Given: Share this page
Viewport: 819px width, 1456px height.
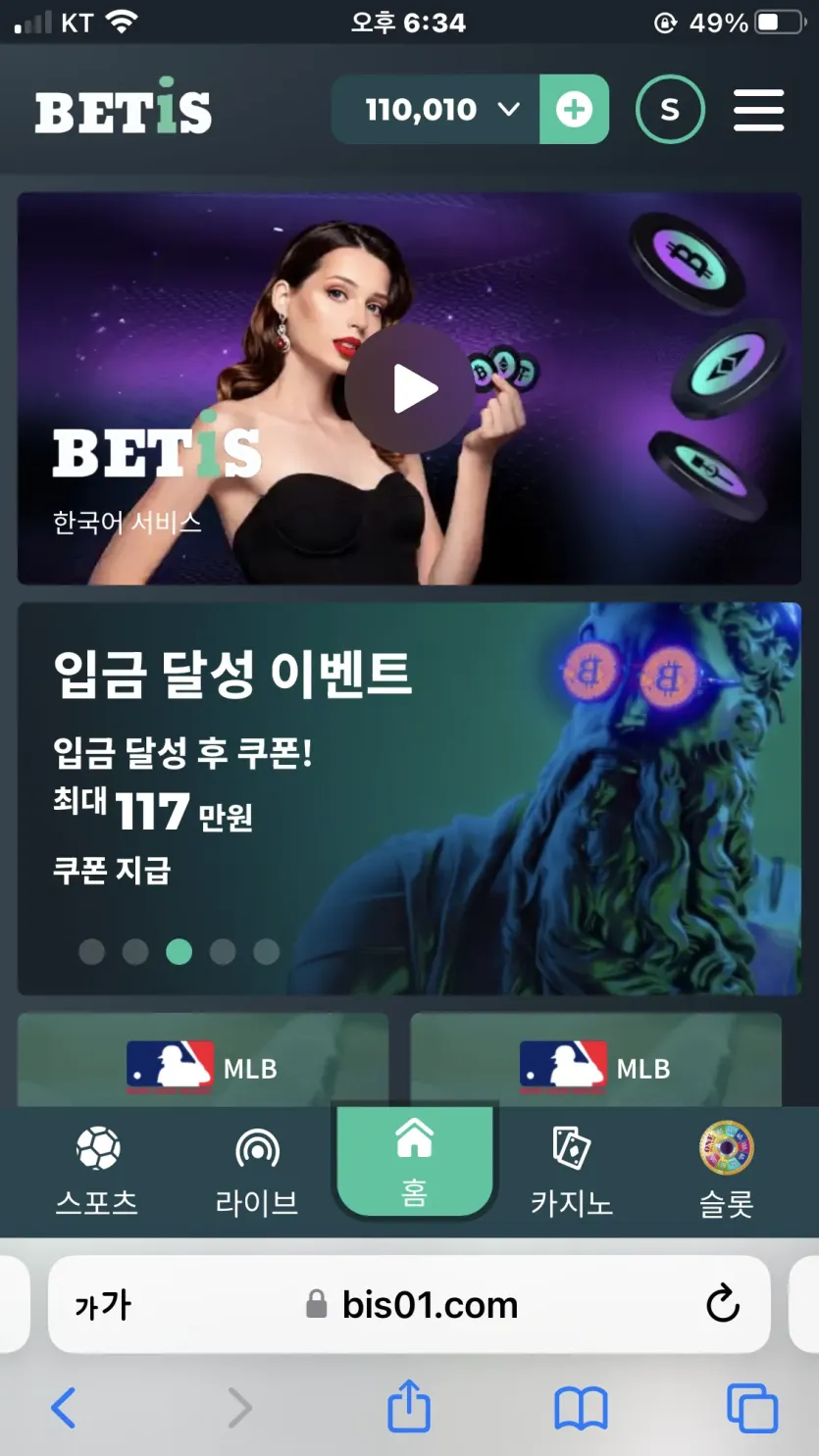Looking at the screenshot, I should [409, 1406].
